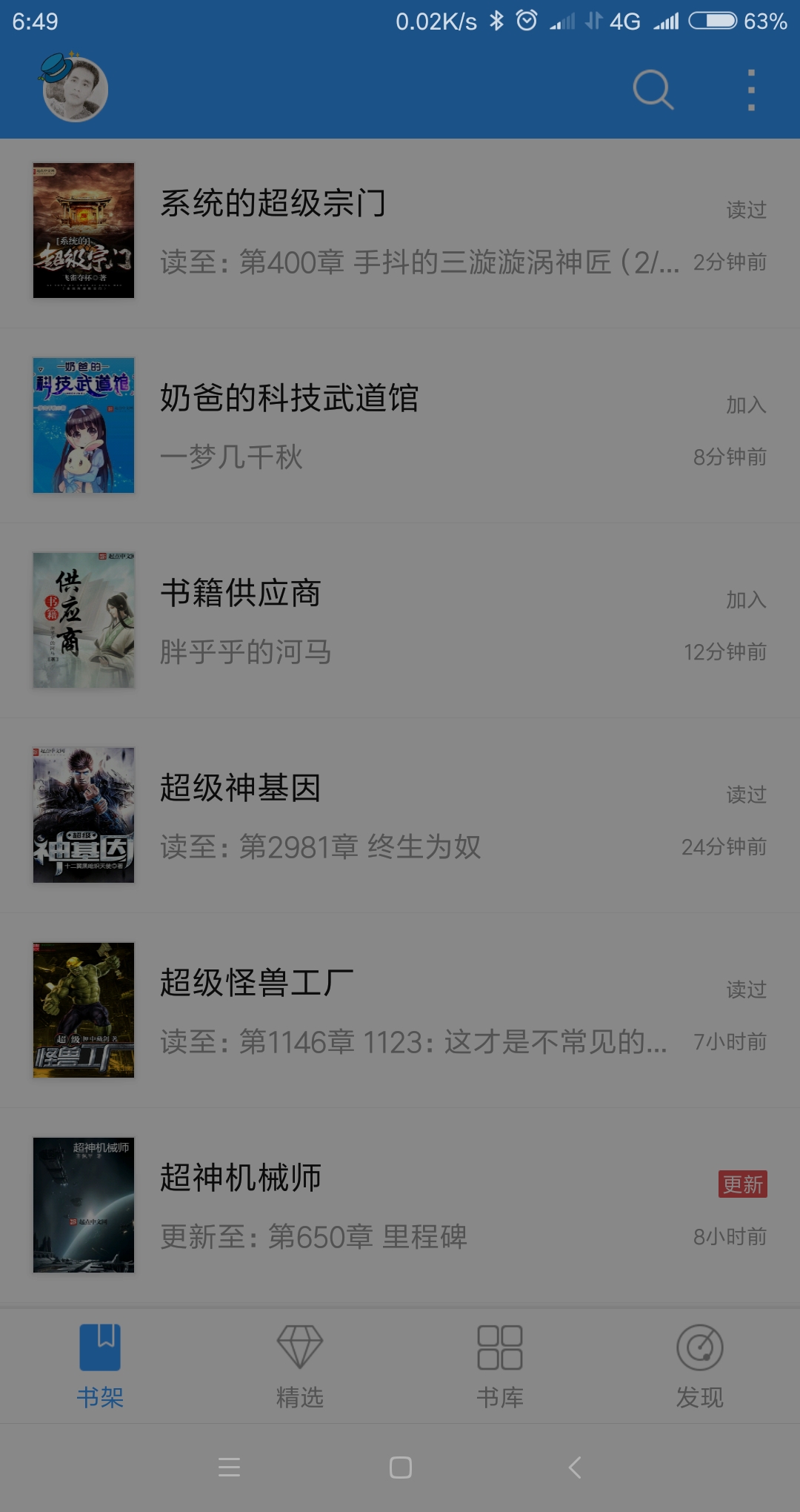This screenshot has width=800, height=1512.
Task: Go back with the system back button
Action: (x=575, y=1468)
